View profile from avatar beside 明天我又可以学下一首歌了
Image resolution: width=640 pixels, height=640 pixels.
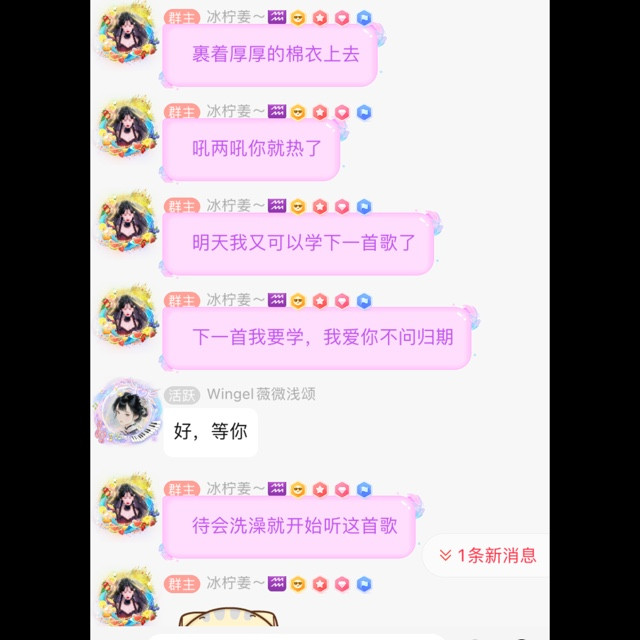point(127,223)
